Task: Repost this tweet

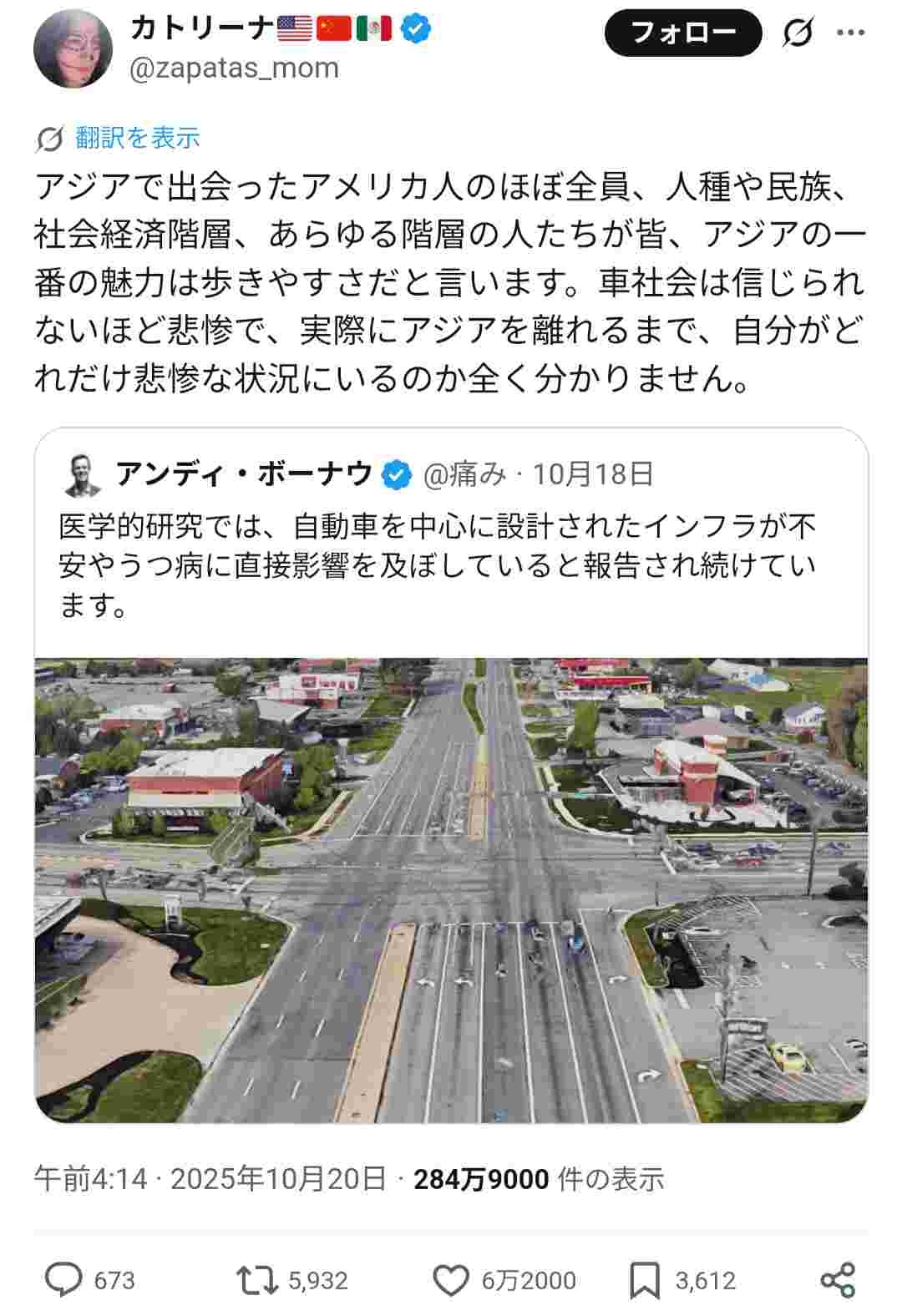Action: click(256, 1280)
